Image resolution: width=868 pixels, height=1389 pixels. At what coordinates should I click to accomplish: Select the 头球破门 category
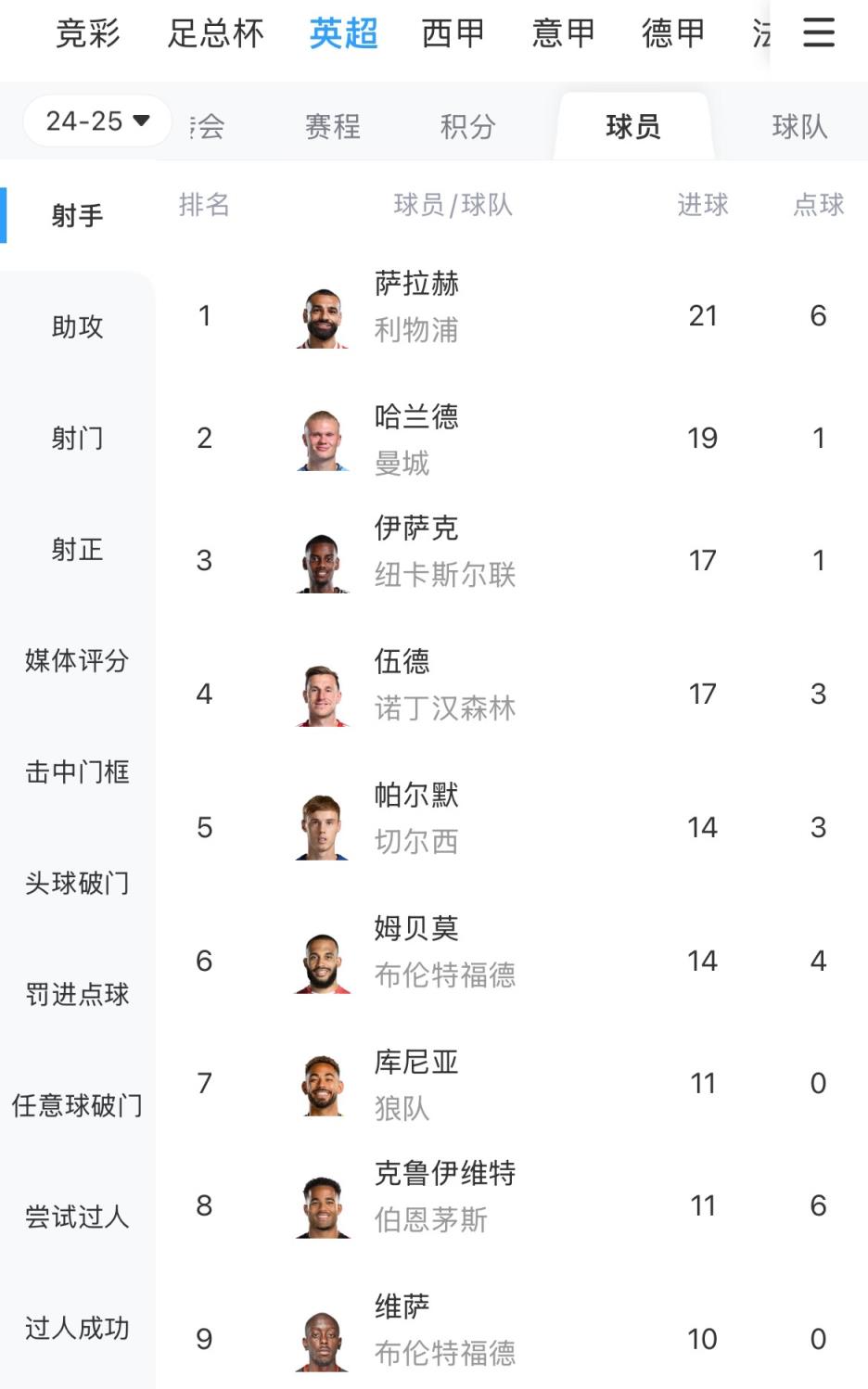click(x=77, y=883)
